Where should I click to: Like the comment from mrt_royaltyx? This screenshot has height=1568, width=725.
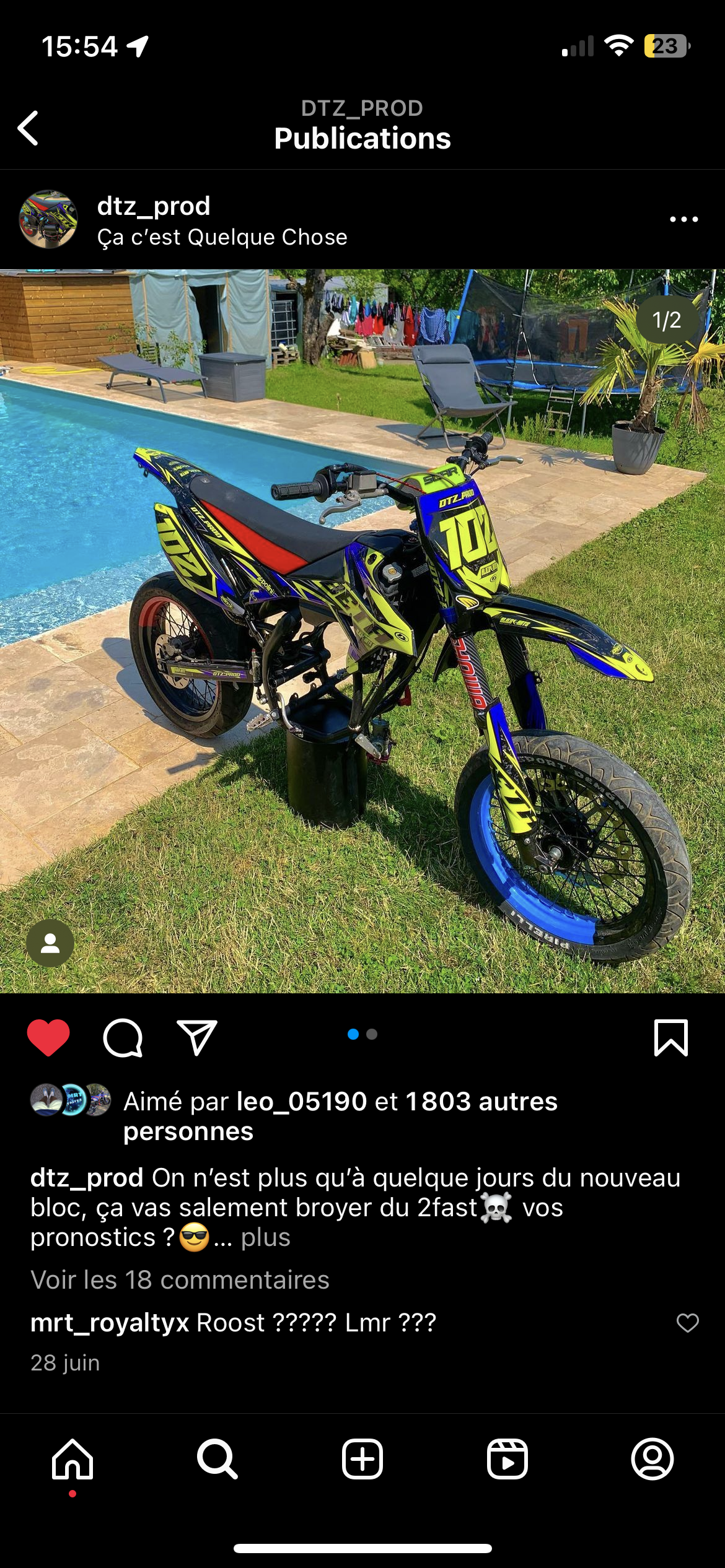687,1323
